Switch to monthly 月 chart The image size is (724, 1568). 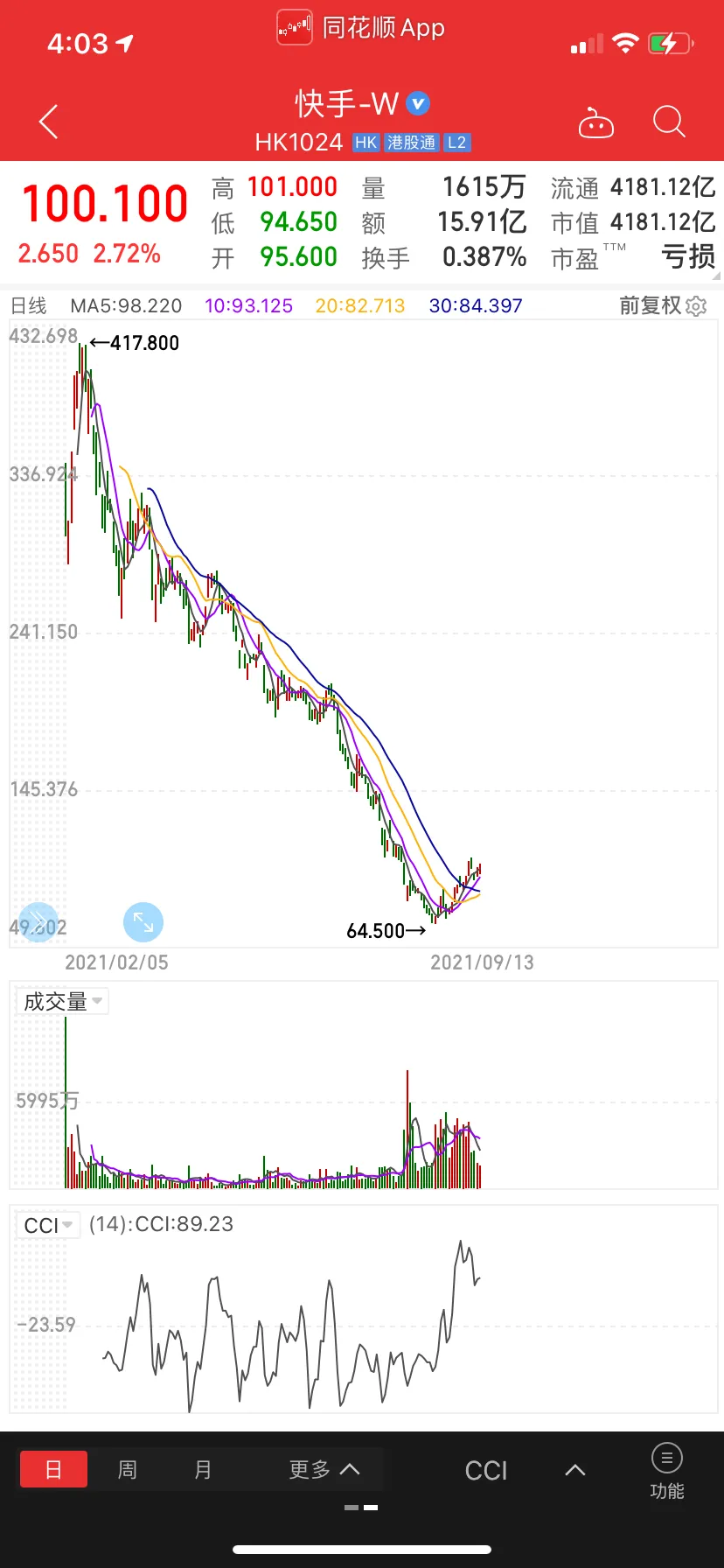(x=203, y=1469)
